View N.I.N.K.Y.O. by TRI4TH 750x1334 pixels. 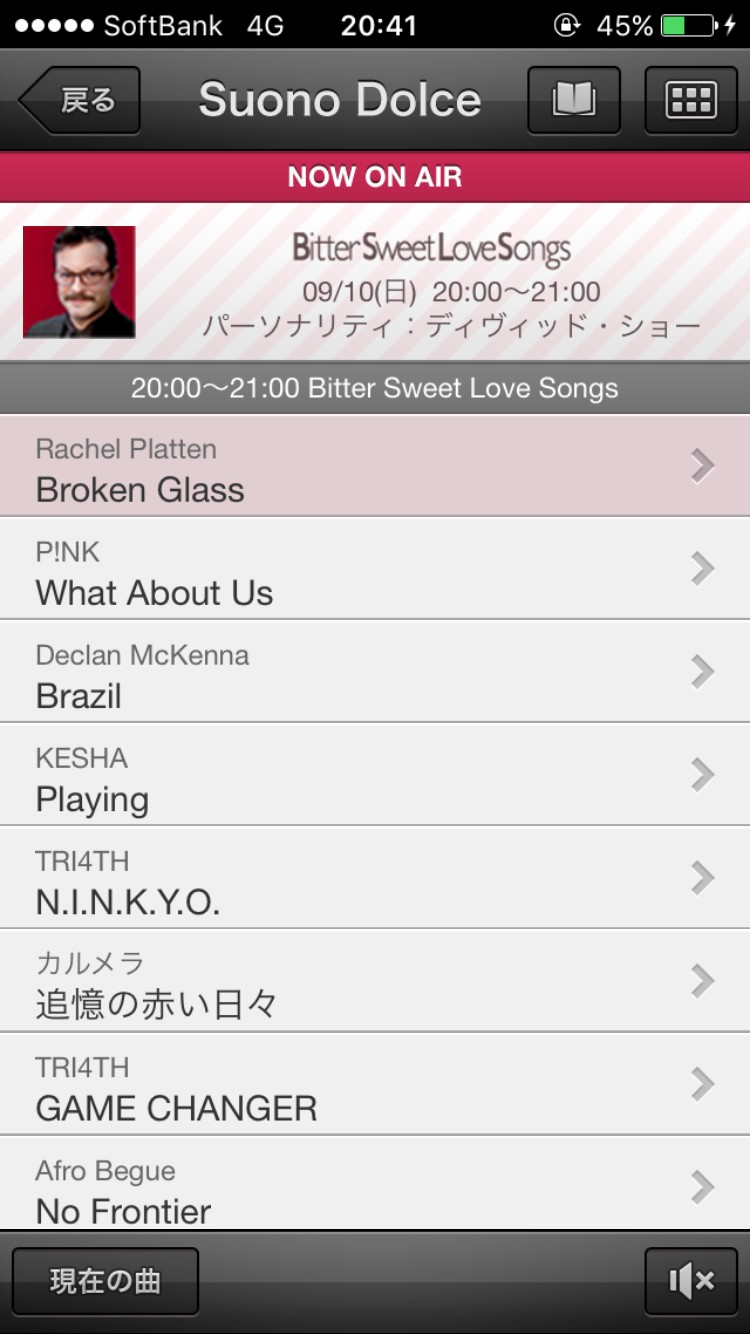[x=375, y=878]
